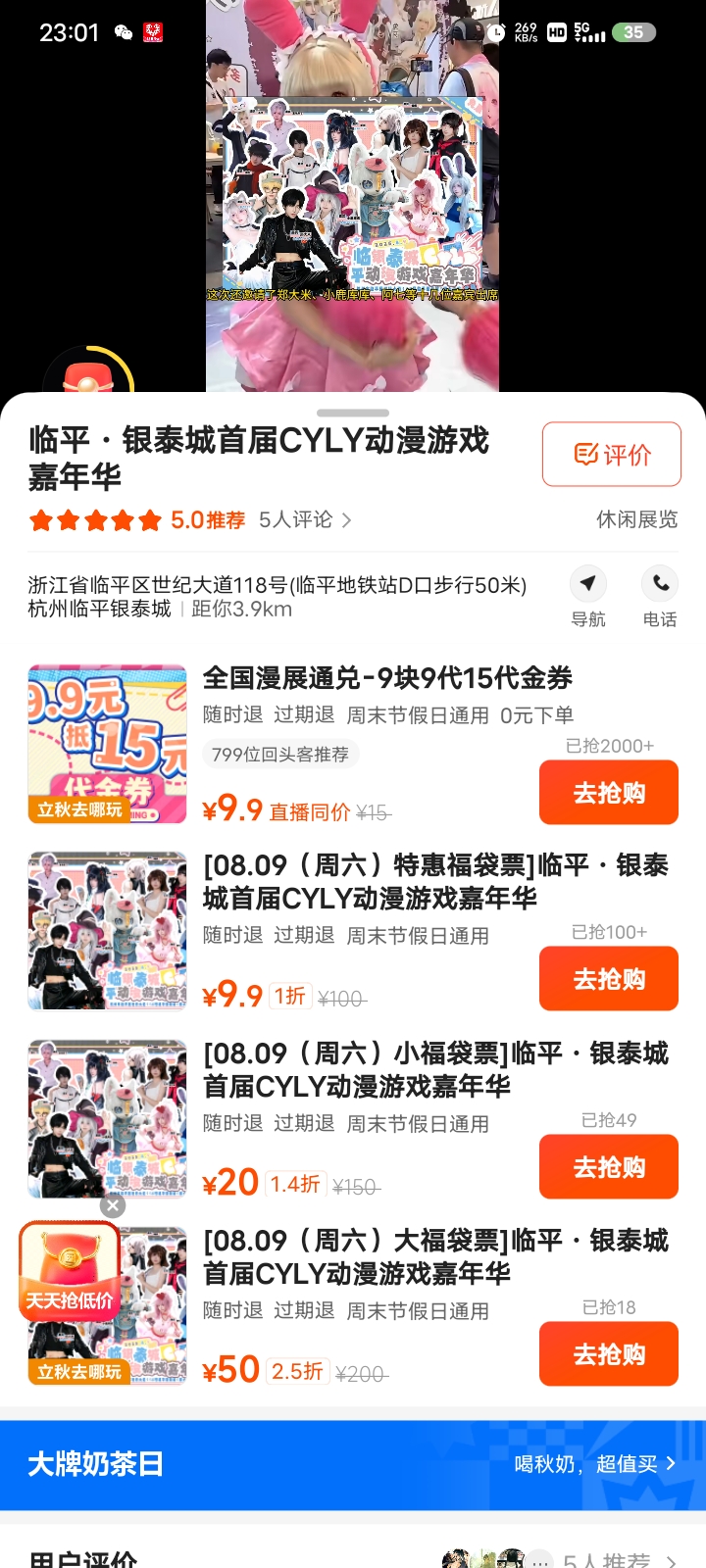Open the 小福袋票 product image
This screenshot has width=706, height=1568.
coord(107,1119)
